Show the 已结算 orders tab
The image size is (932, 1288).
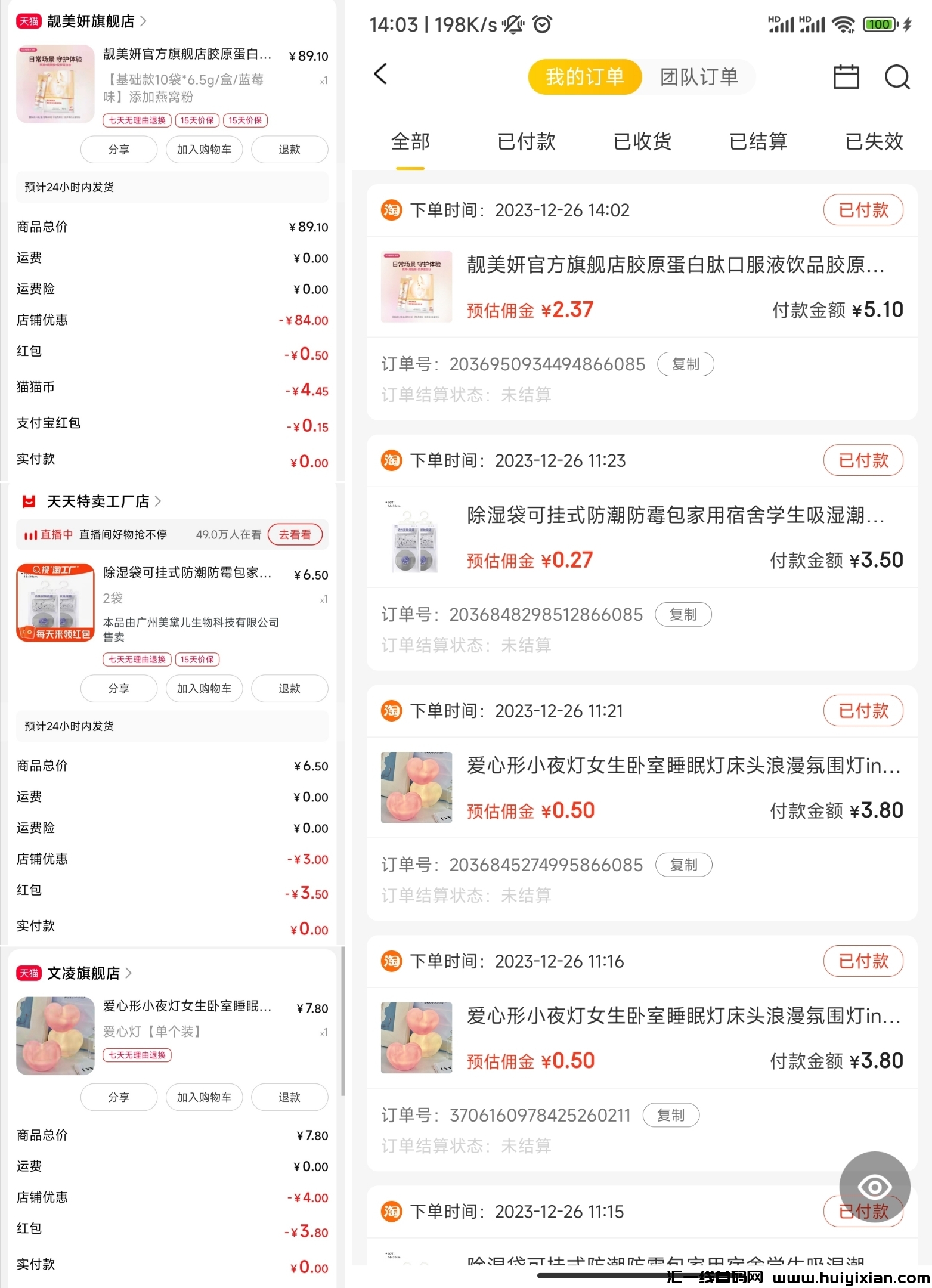(758, 142)
